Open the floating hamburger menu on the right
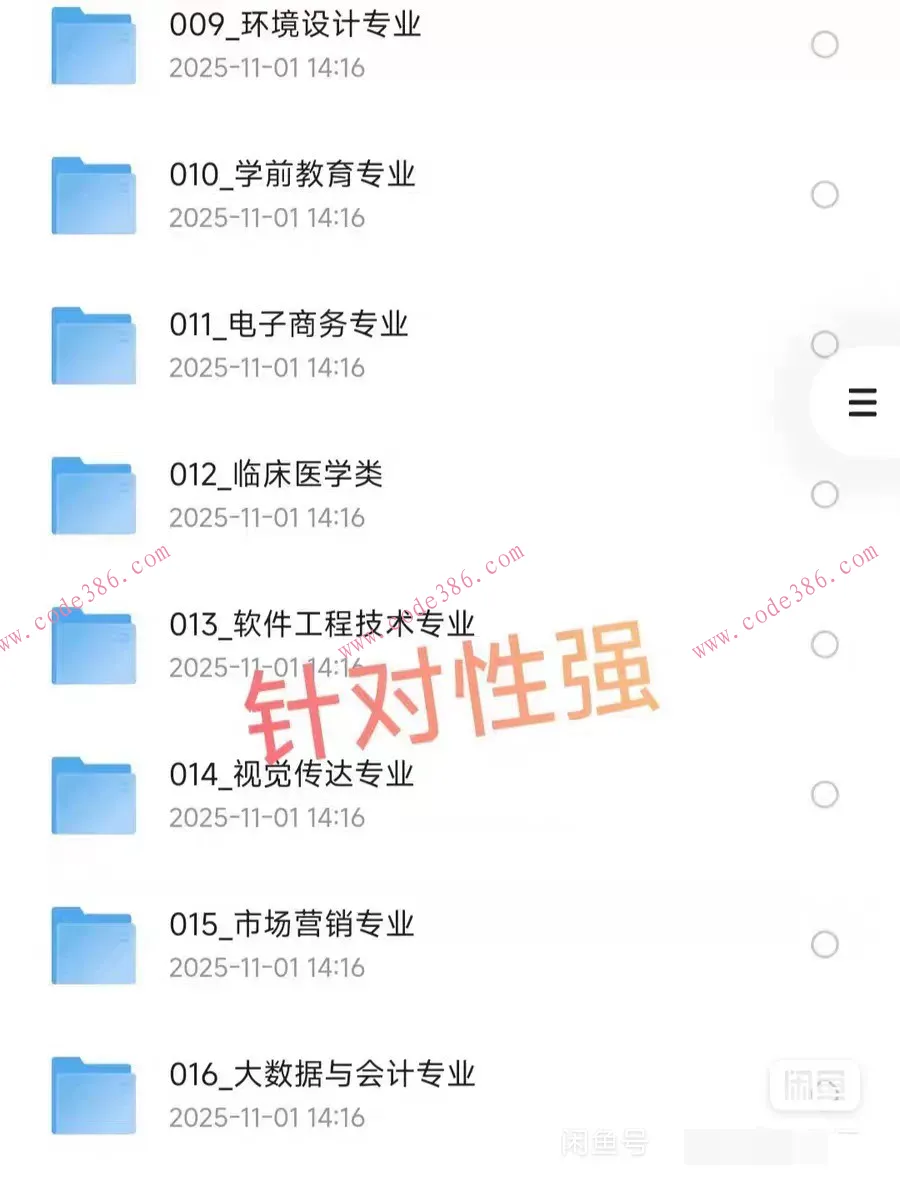The height and width of the screenshot is (1200, 900). tap(861, 403)
